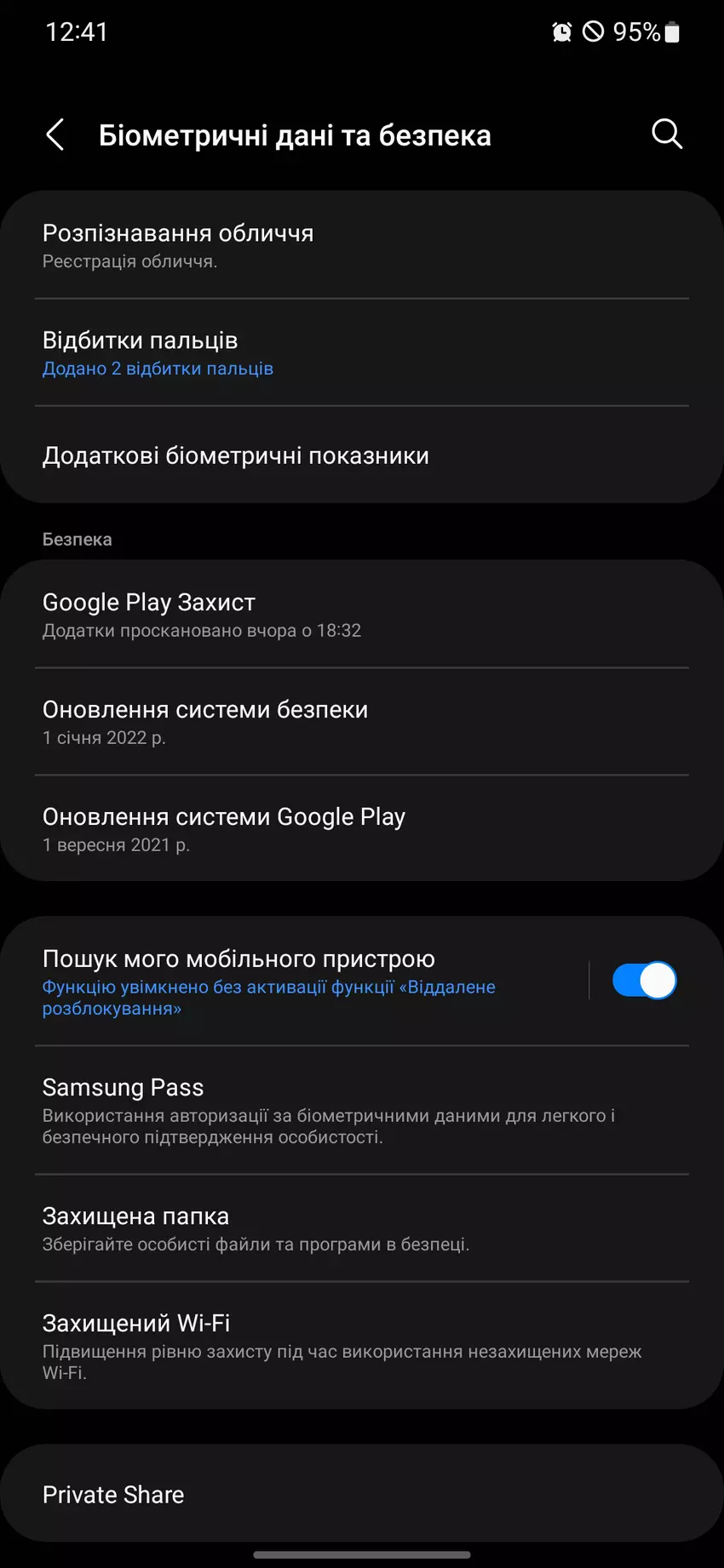Open Оновлення системи безпеки
Viewport: 724px width, 1568px height.
point(361,722)
